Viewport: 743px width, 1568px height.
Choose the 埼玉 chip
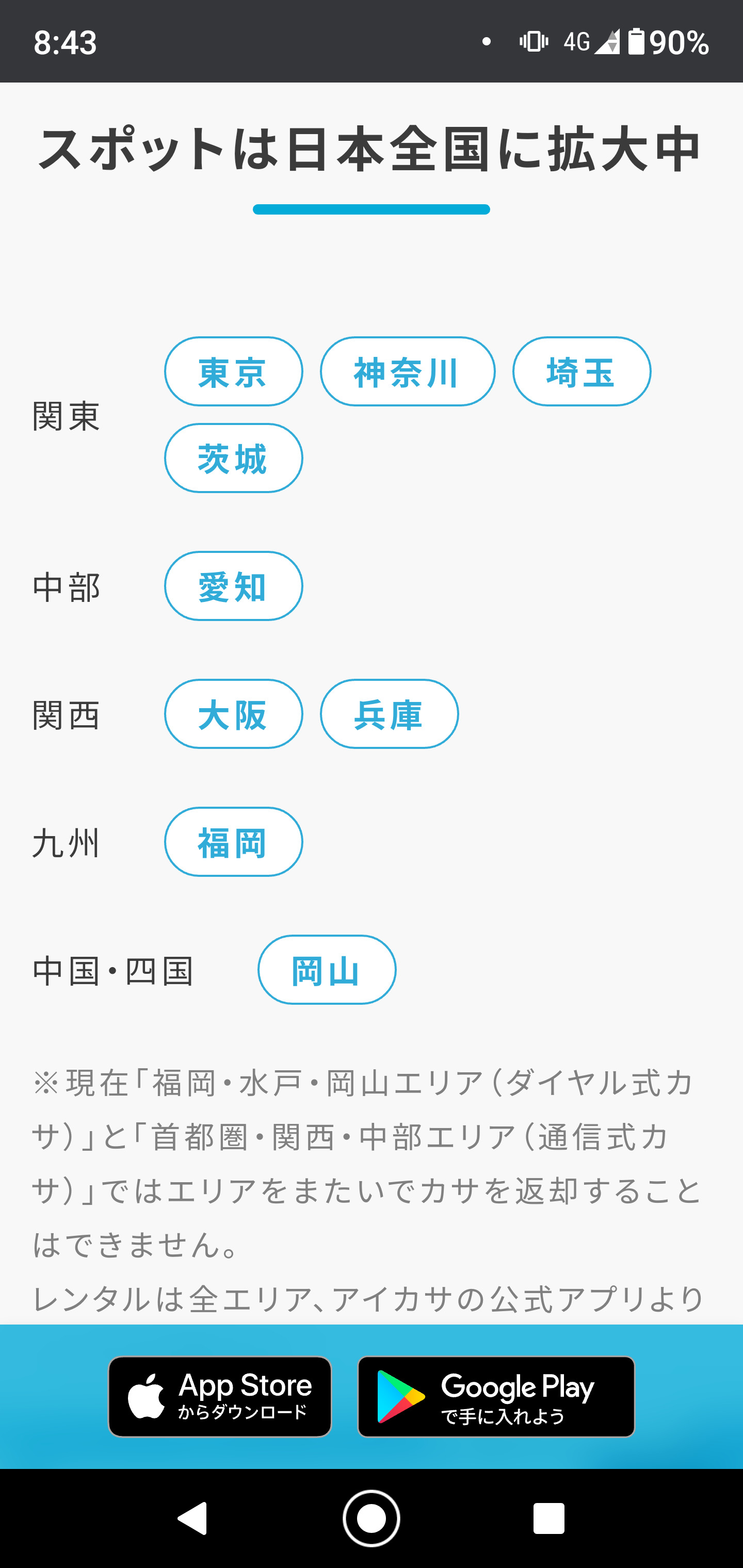582,371
